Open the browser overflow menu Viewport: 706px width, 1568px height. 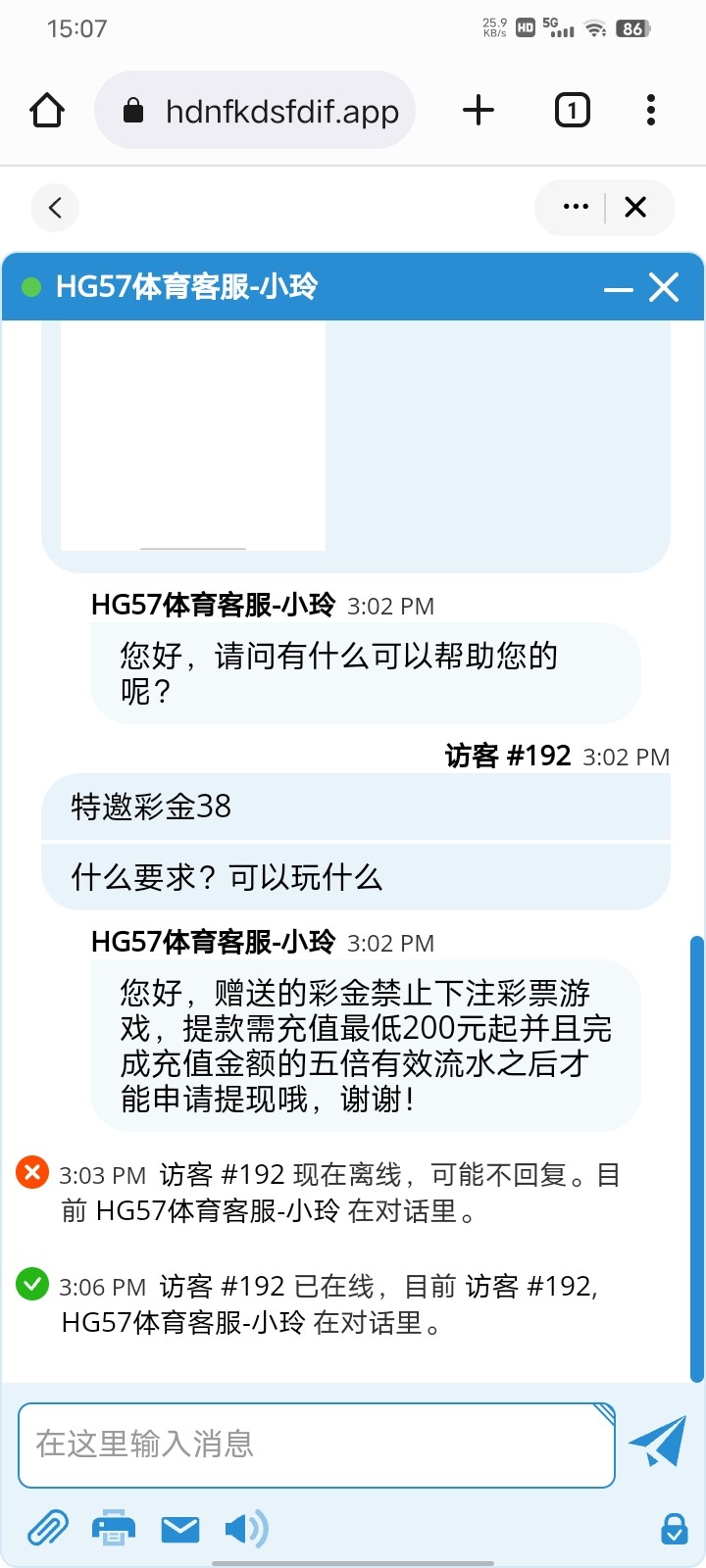tap(650, 111)
